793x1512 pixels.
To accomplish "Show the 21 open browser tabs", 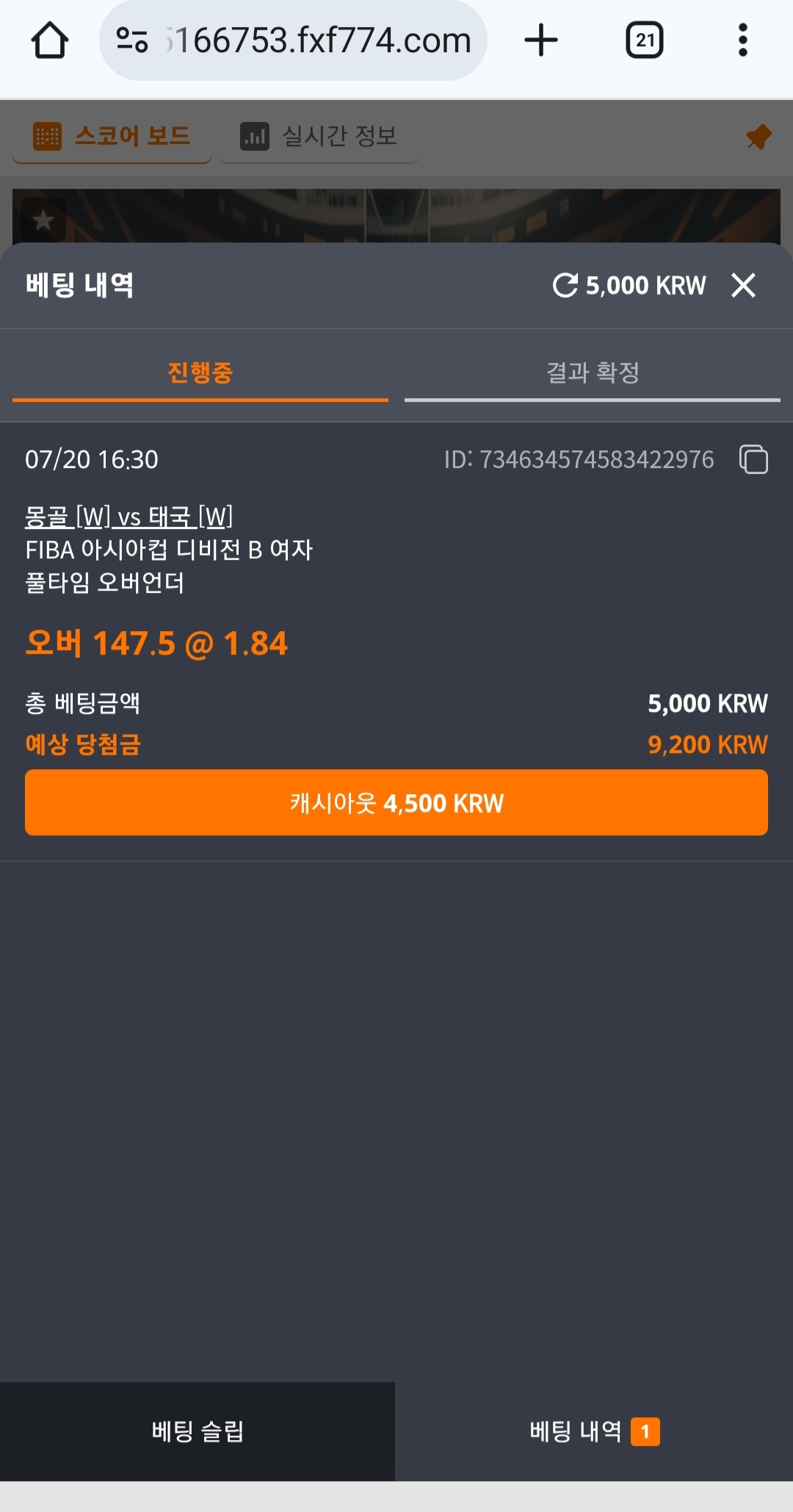I will 645,40.
